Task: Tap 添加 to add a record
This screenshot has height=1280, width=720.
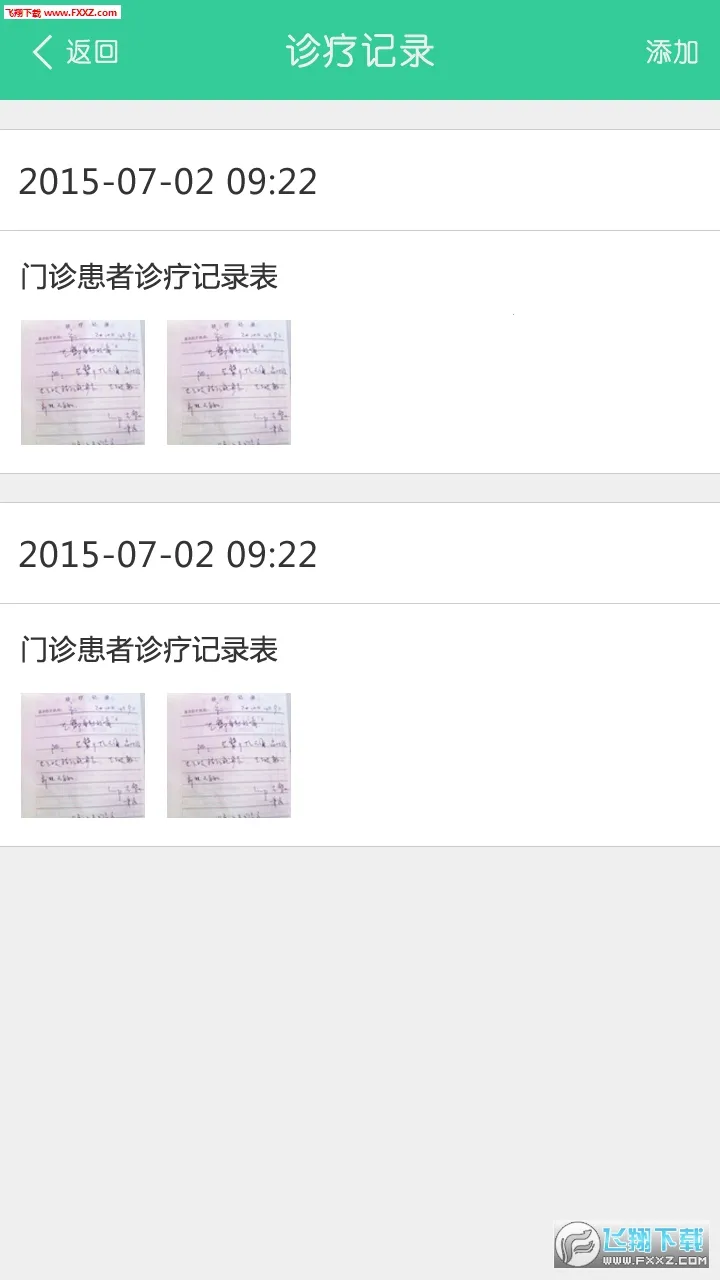Action: [672, 52]
